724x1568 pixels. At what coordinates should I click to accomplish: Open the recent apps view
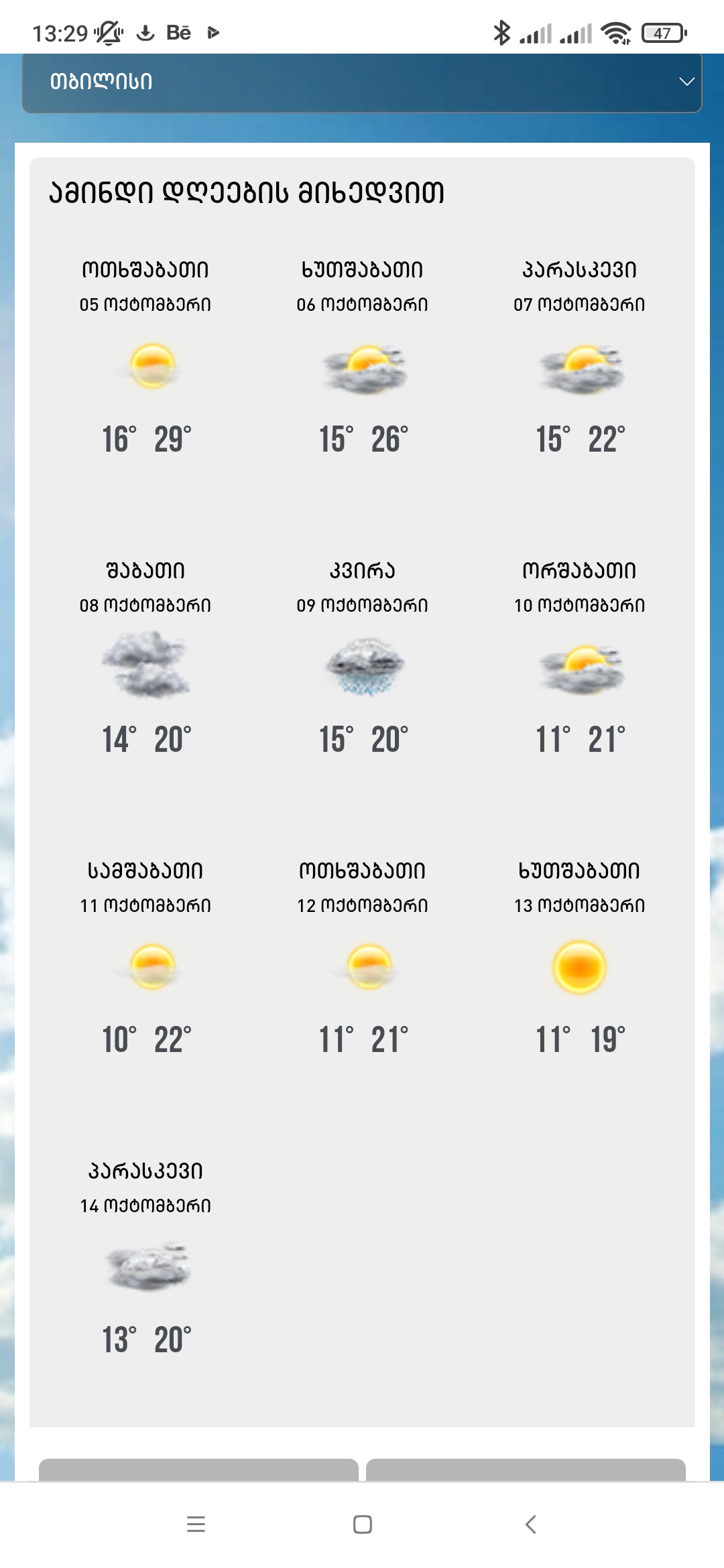[196, 1524]
